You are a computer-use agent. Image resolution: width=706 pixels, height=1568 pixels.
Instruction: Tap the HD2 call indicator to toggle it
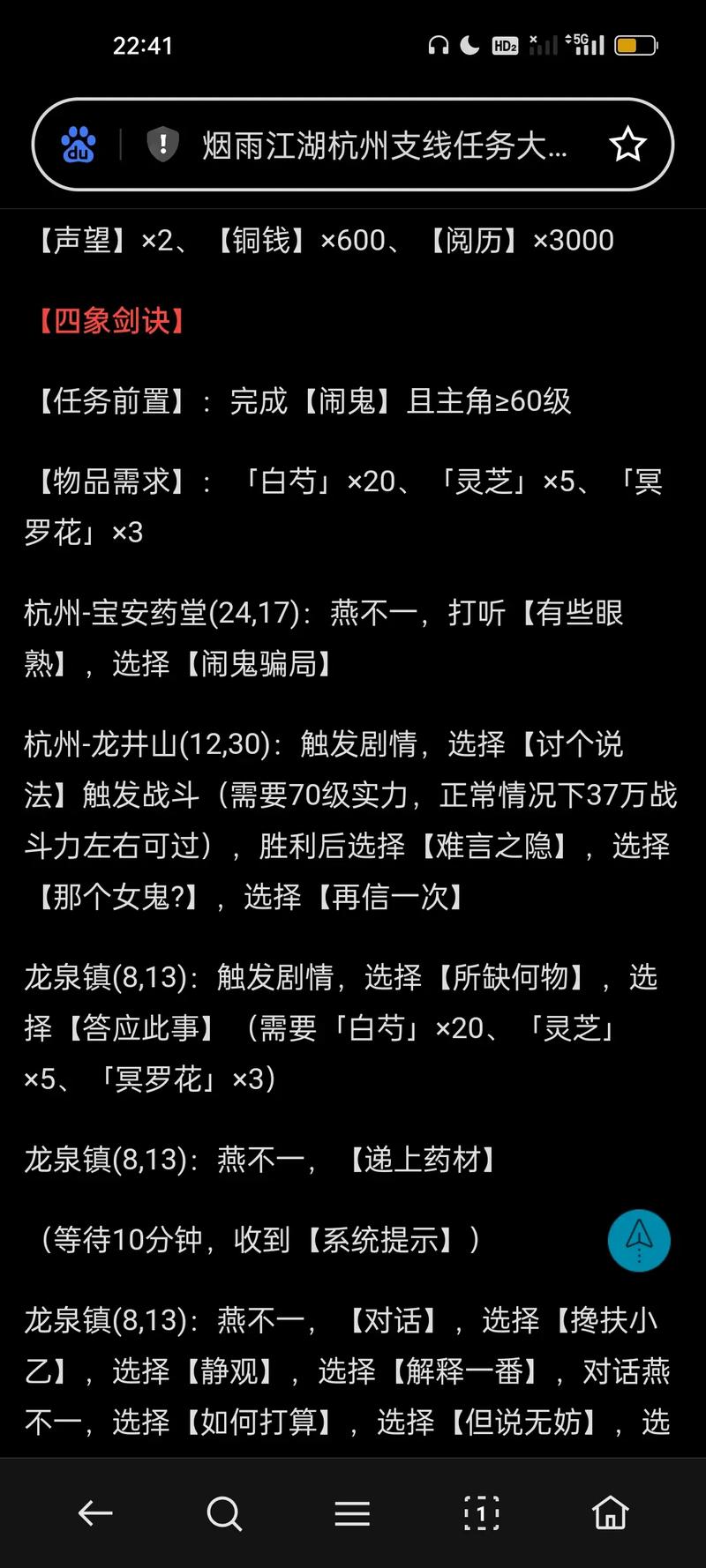click(505, 46)
